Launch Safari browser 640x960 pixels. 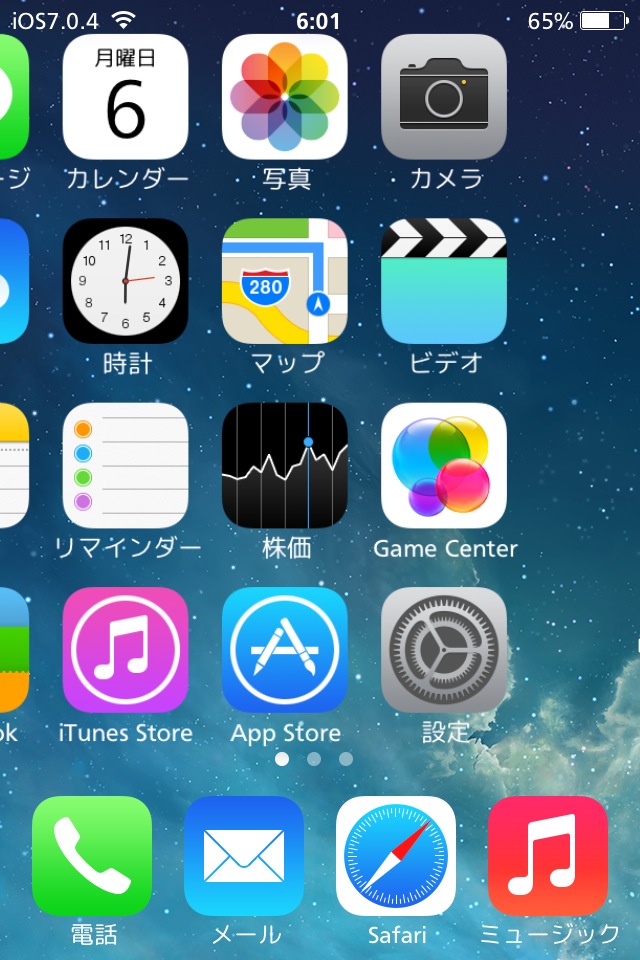tap(396, 856)
